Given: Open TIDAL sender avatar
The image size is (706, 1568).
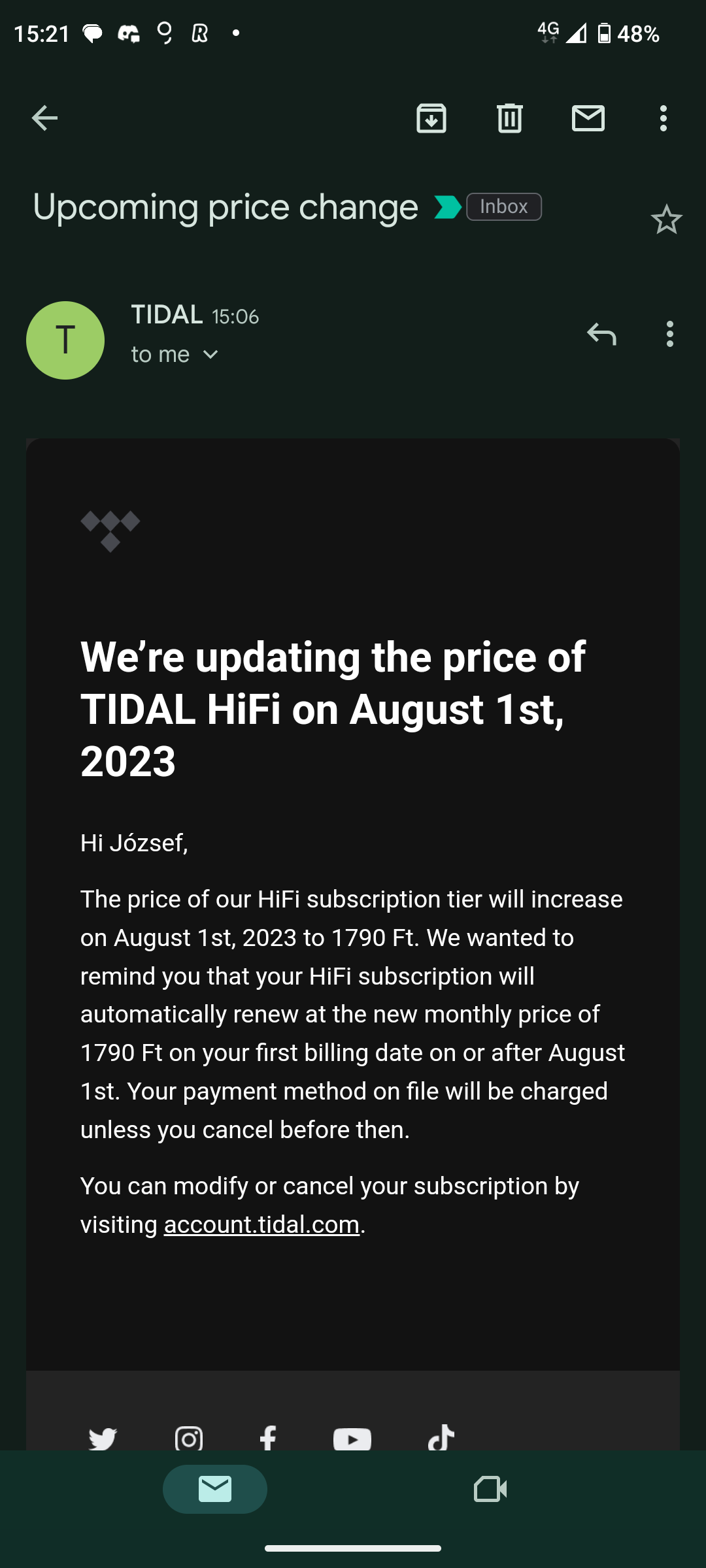Looking at the screenshot, I should point(65,340).
